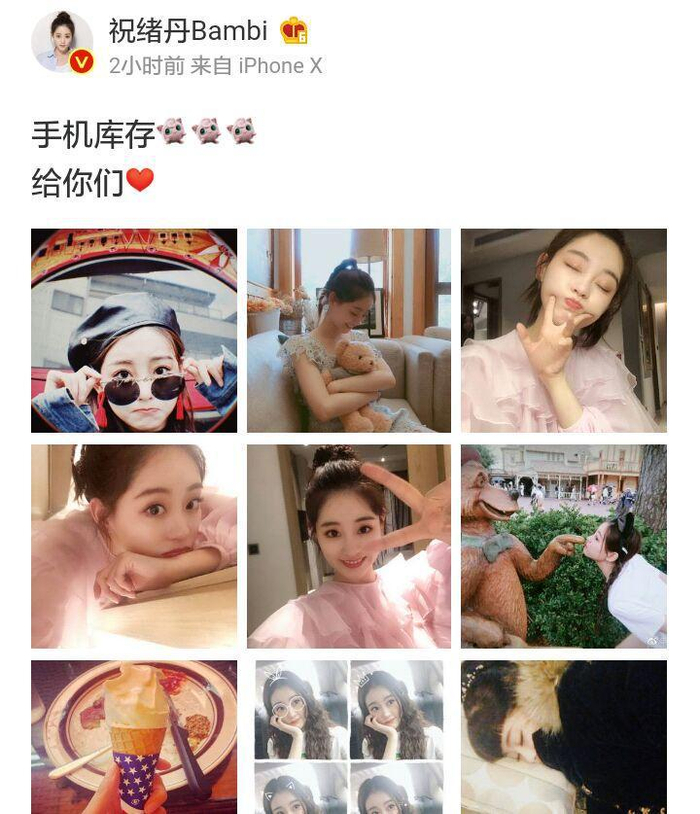Open the photo with beret and sunglasses
This screenshot has height=814, width=700.
coord(134,330)
